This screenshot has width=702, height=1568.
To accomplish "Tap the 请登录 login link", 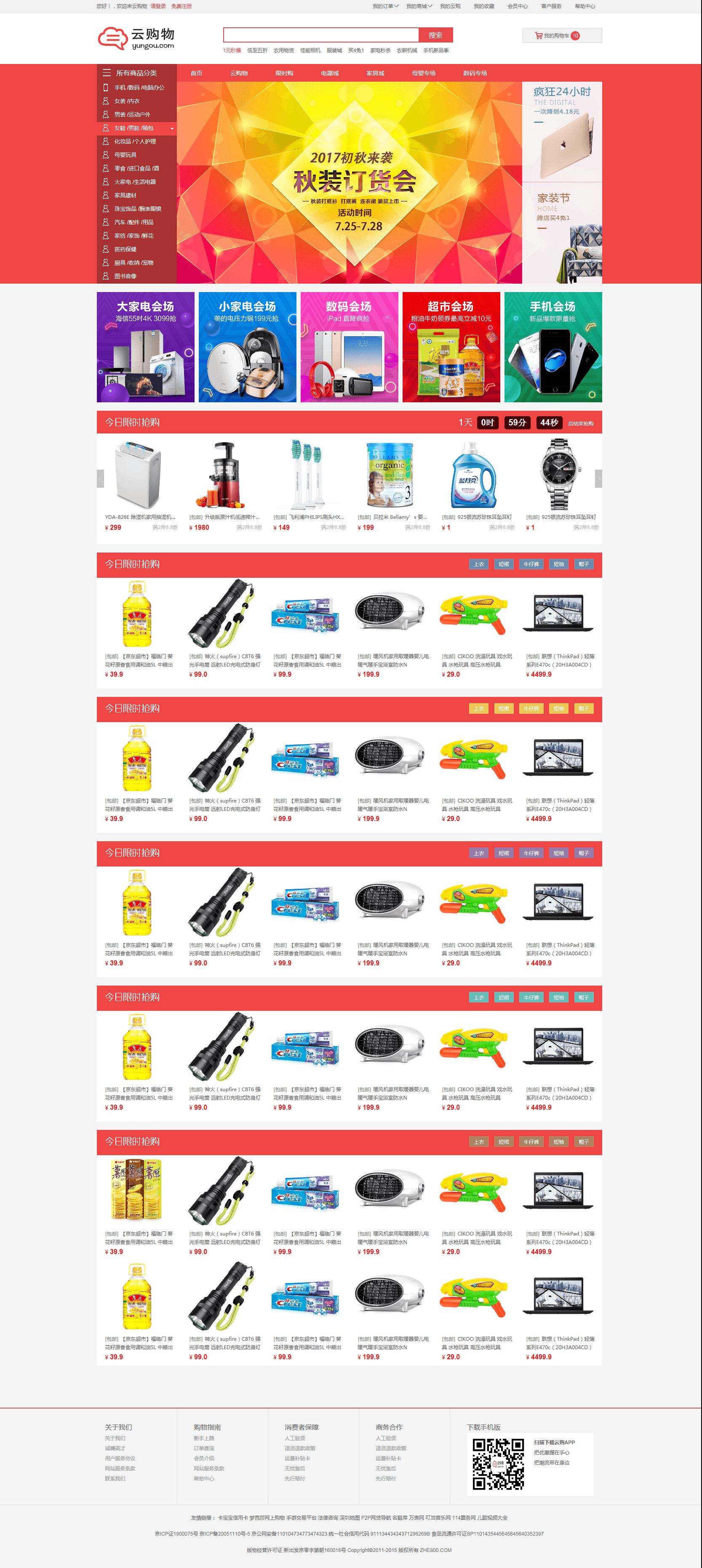I will point(158,6).
